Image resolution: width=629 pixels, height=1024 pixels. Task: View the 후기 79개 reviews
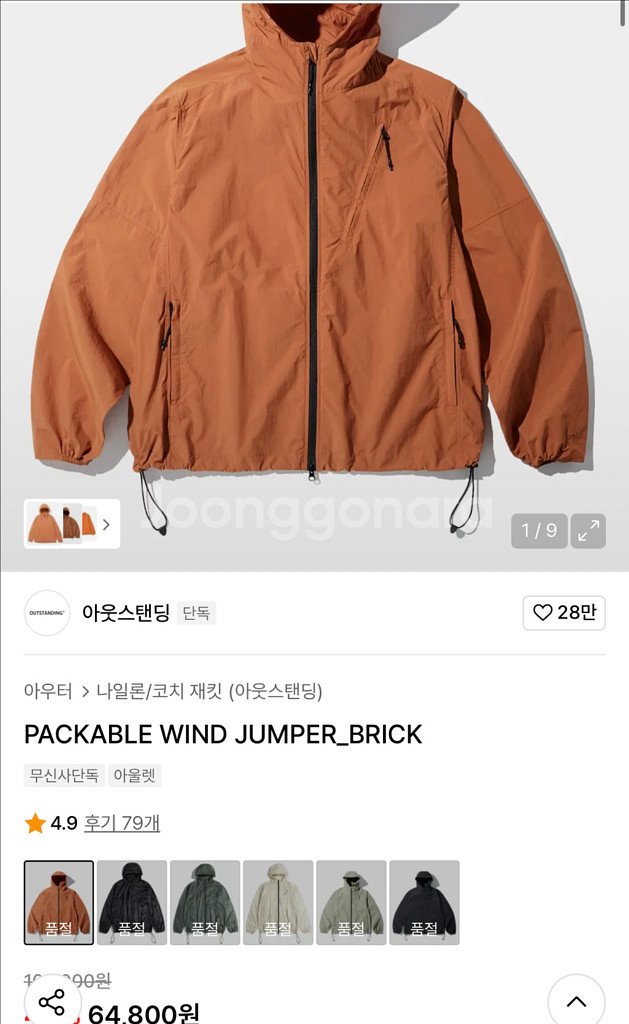click(121, 823)
